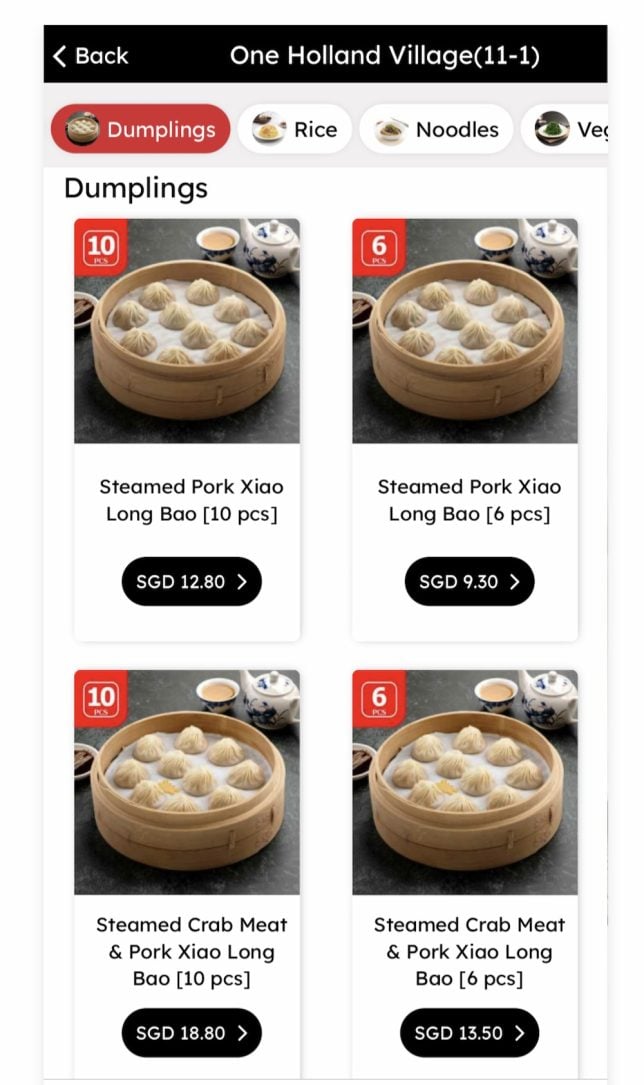The width and height of the screenshot is (644, 1085).
Task: Tap the SGD 13.50 price button
Action: (469, 1033)
